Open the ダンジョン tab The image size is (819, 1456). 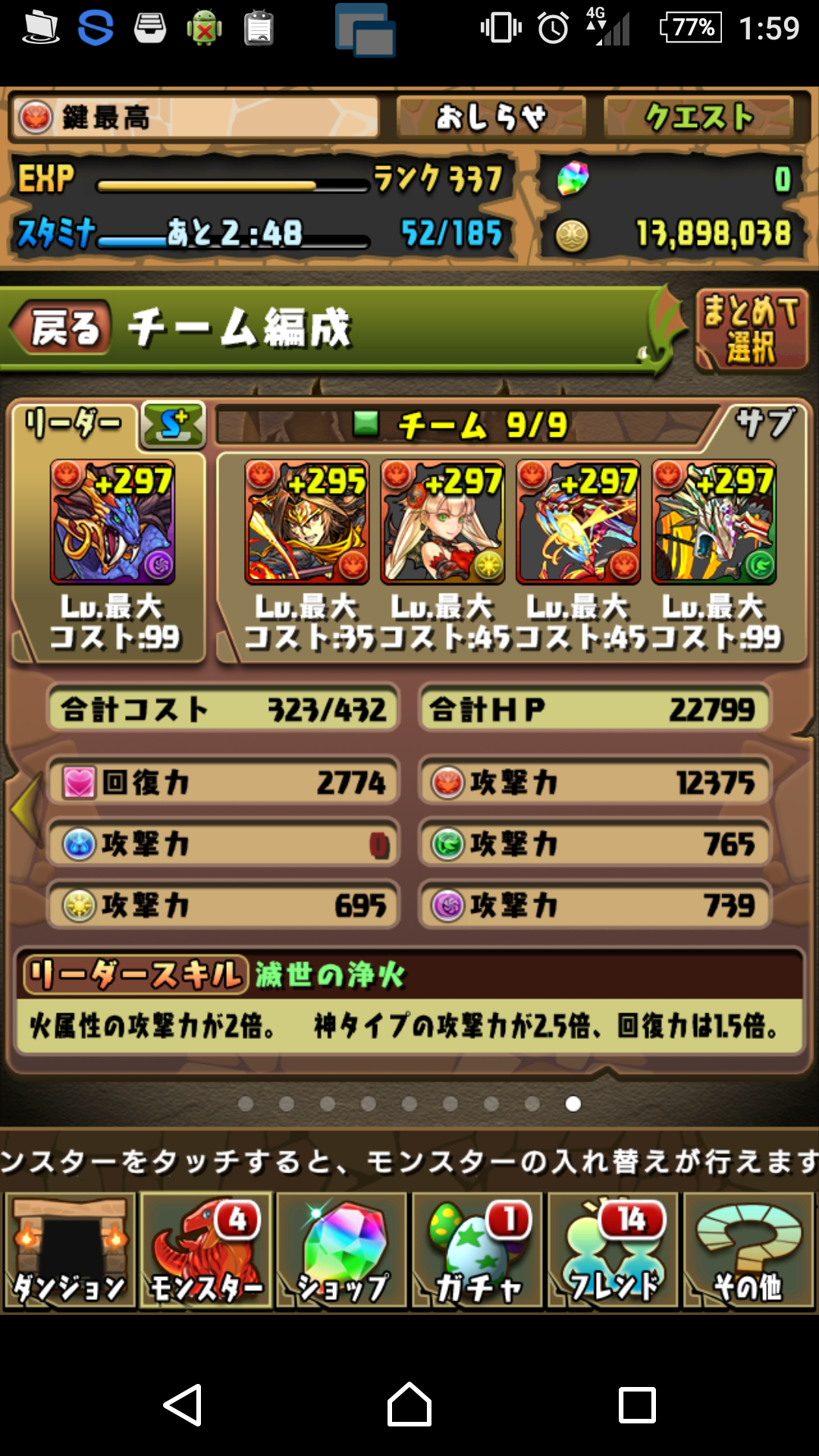tap(70, 1250)
